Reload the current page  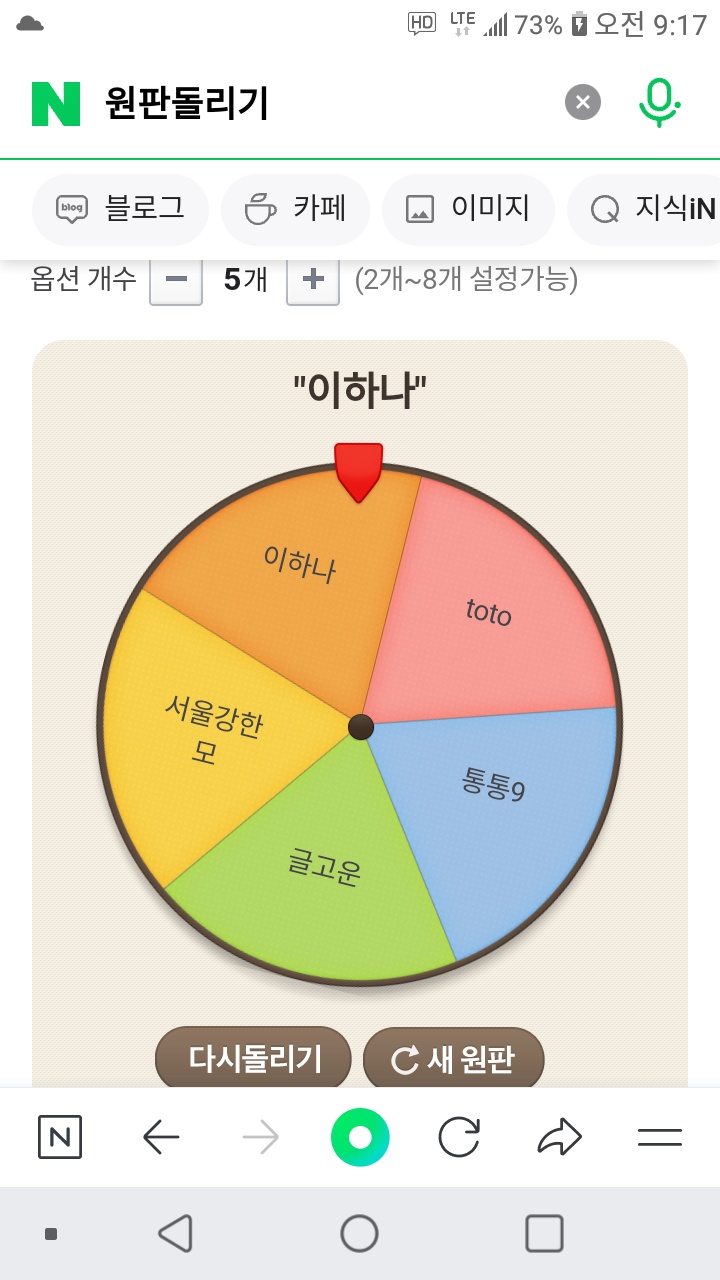coord(459,1137)
